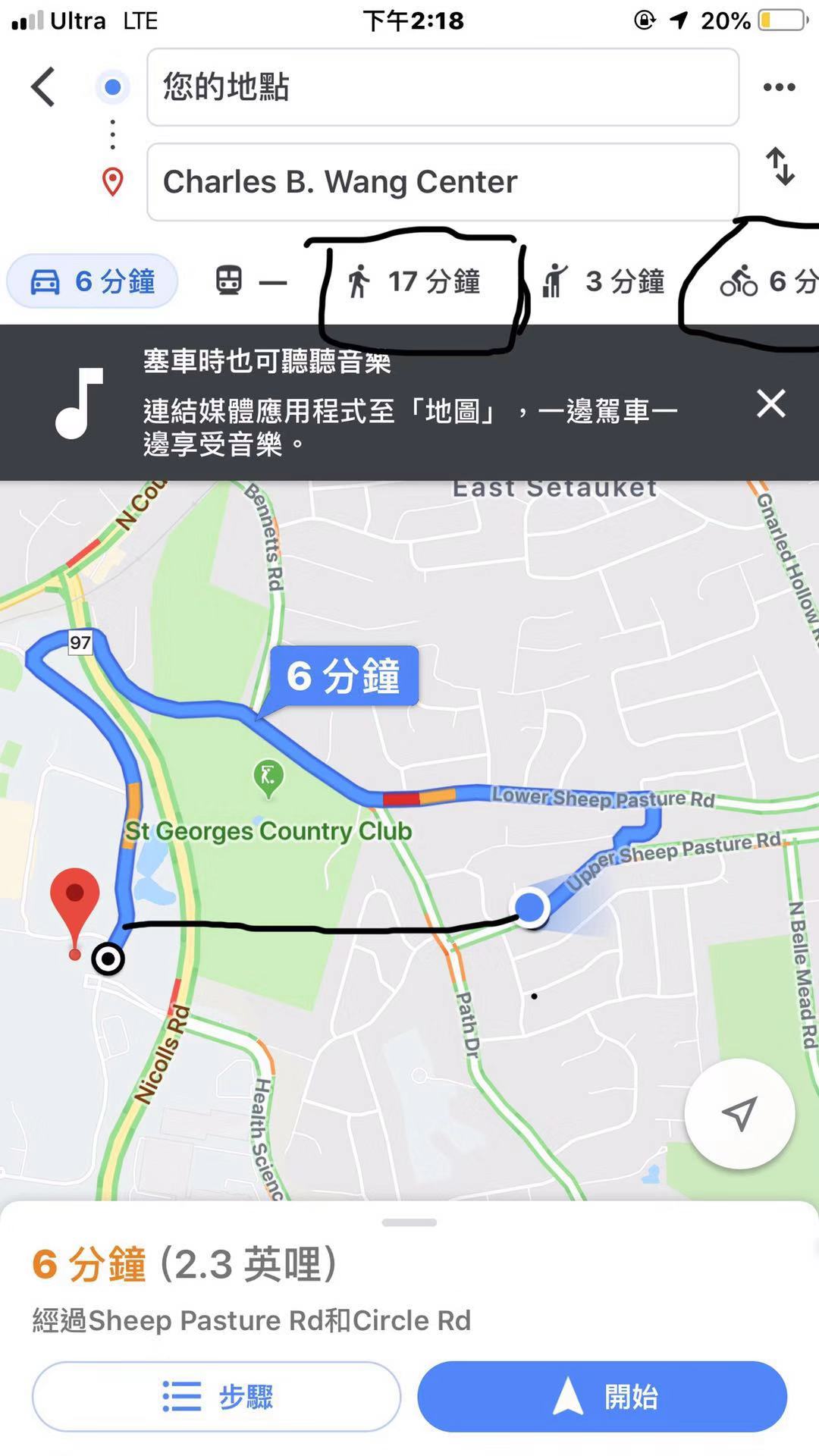
Task: Switch to walking 17 分鐘 tab
Action: 415,282
